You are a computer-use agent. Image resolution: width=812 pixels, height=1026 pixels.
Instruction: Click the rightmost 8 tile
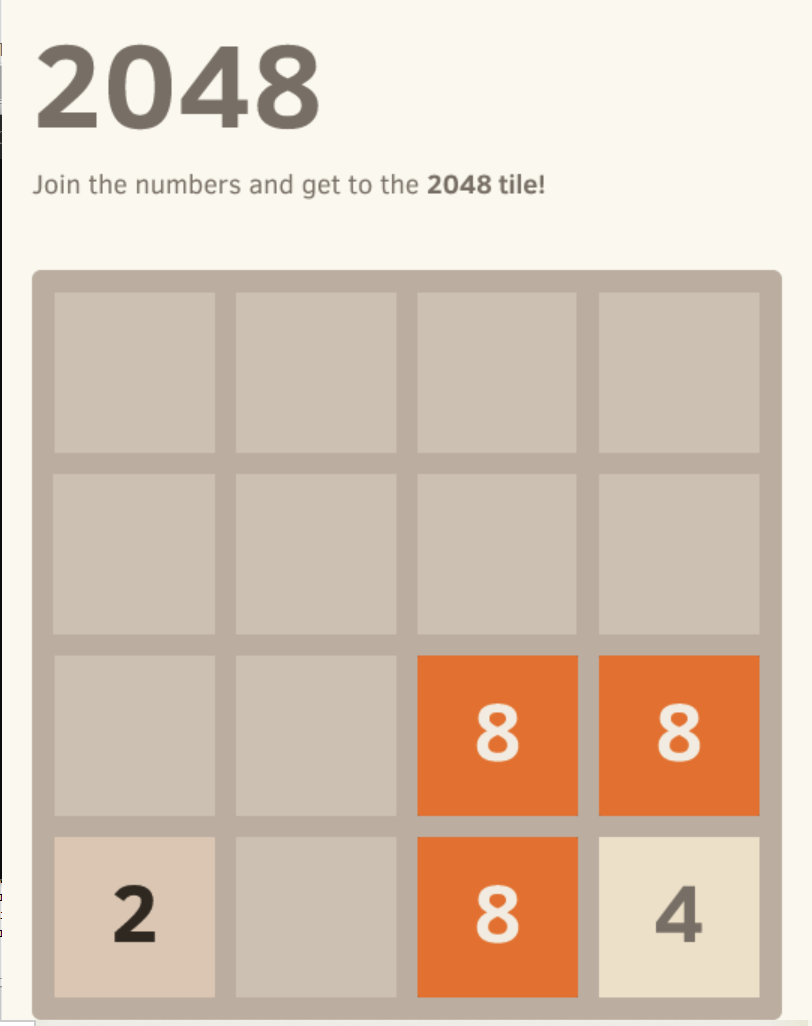click(678, 735)
